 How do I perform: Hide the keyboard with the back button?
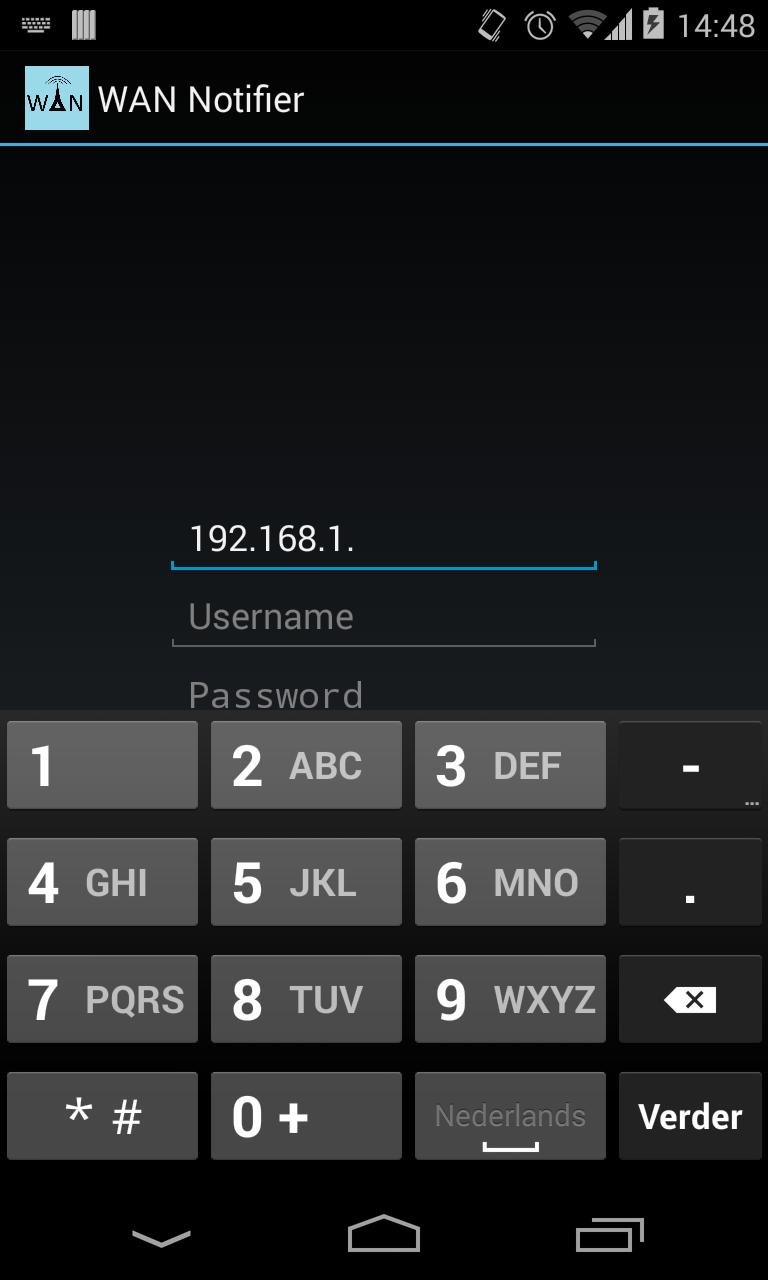[161, 1238]
